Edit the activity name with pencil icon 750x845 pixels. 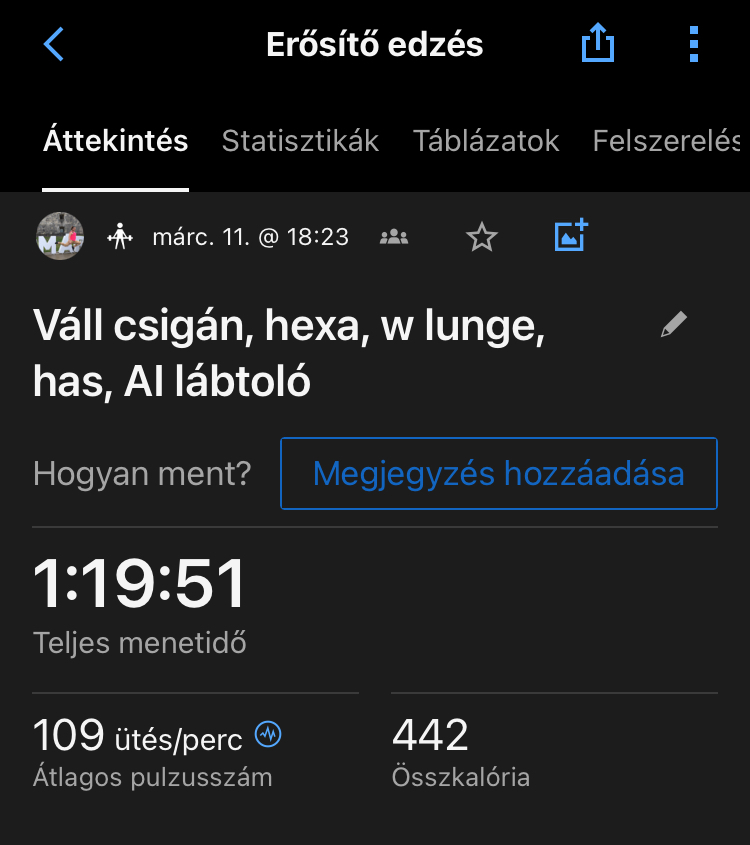click(x=674, y=325)
